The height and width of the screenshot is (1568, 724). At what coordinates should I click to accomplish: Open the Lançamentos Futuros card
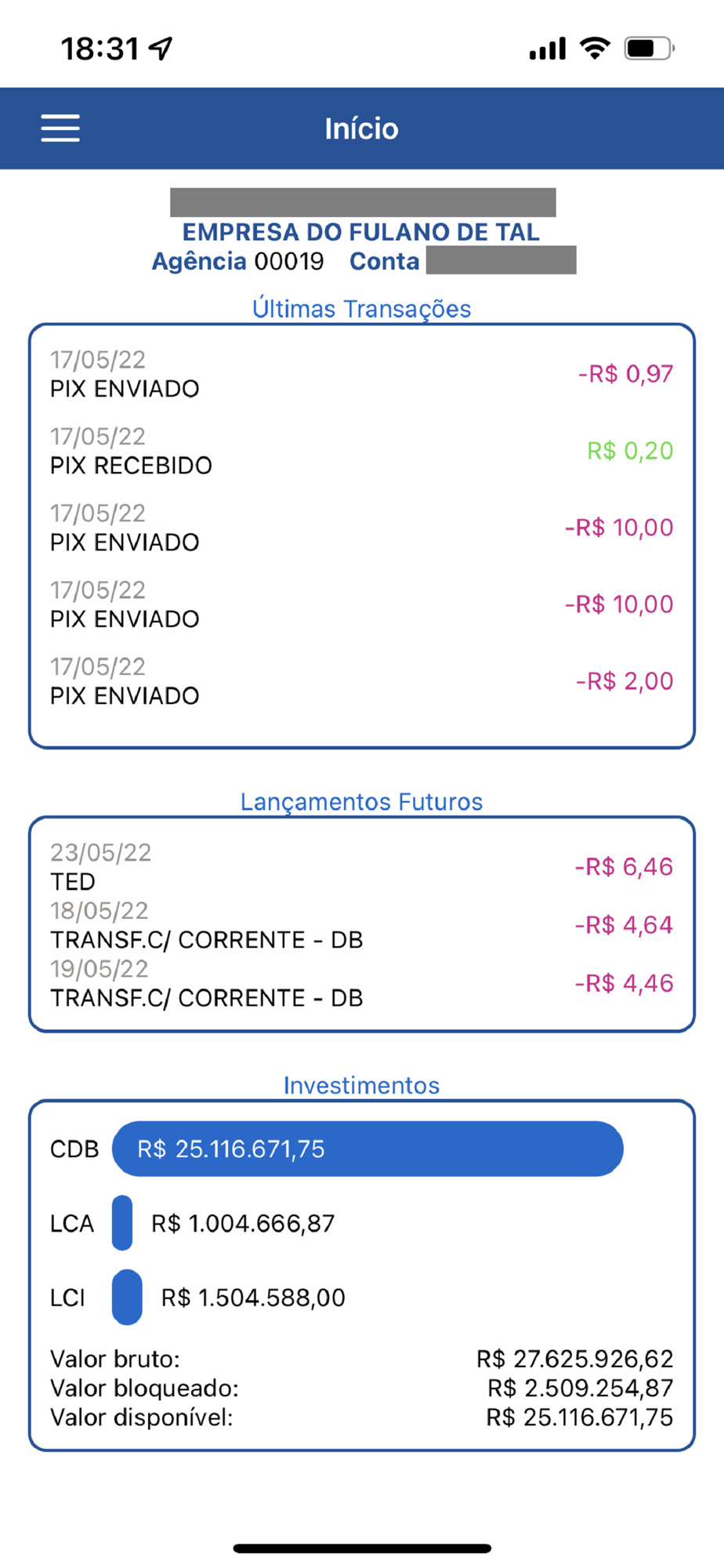(361, 924)
